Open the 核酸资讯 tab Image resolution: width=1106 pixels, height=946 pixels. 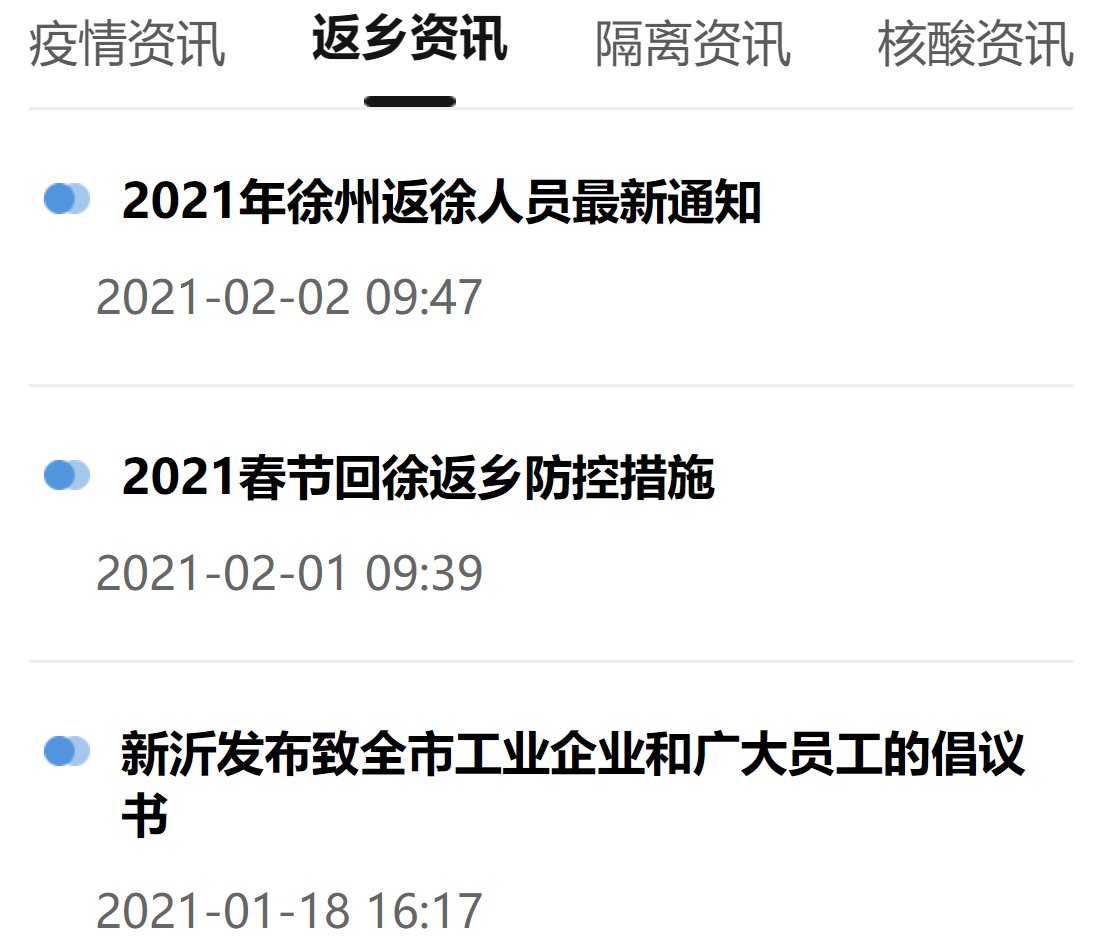[x=975, y=44]
